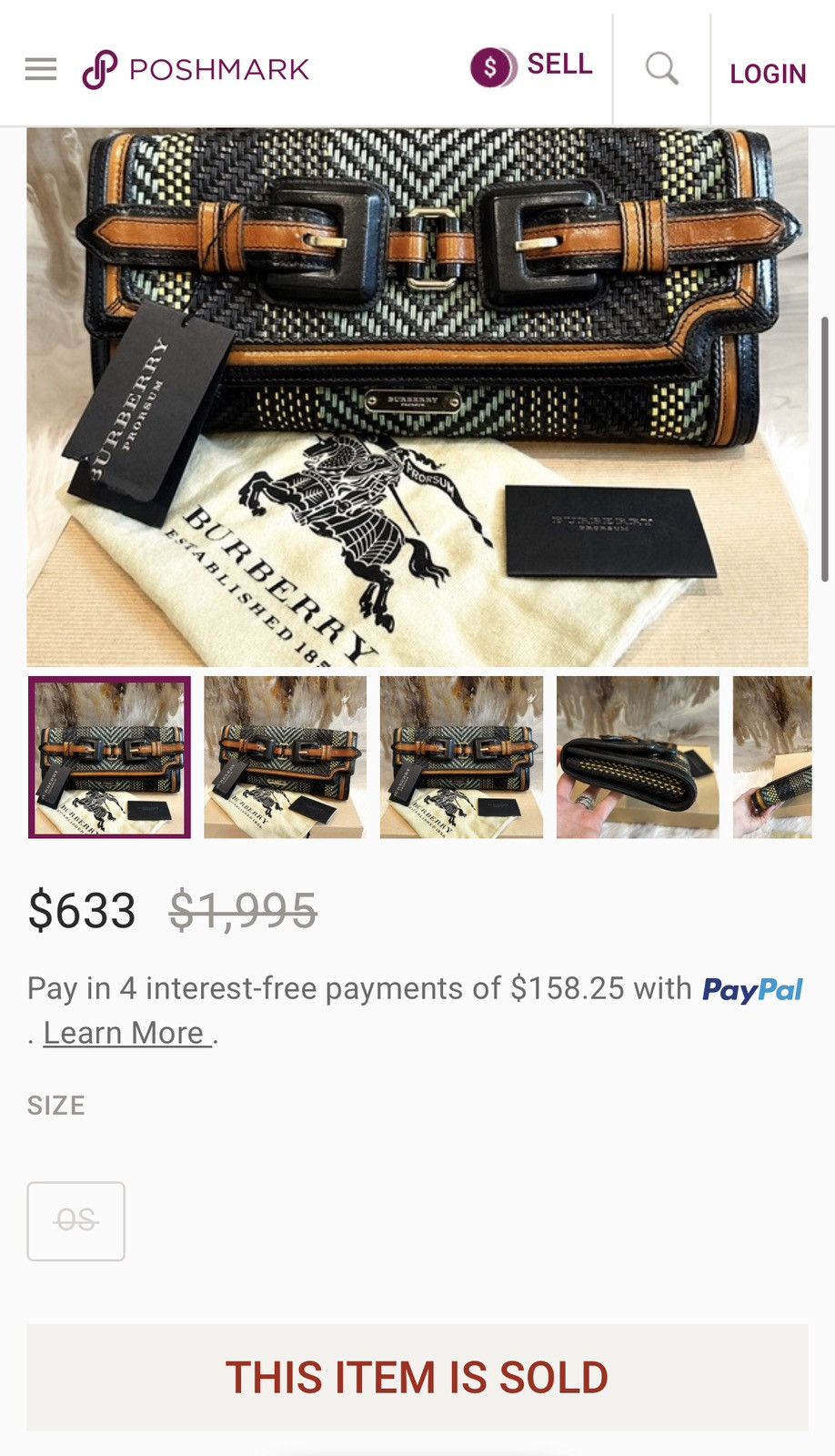Tap LOGIN in the header
This screenshot has width=835, height=1456.
768,74
